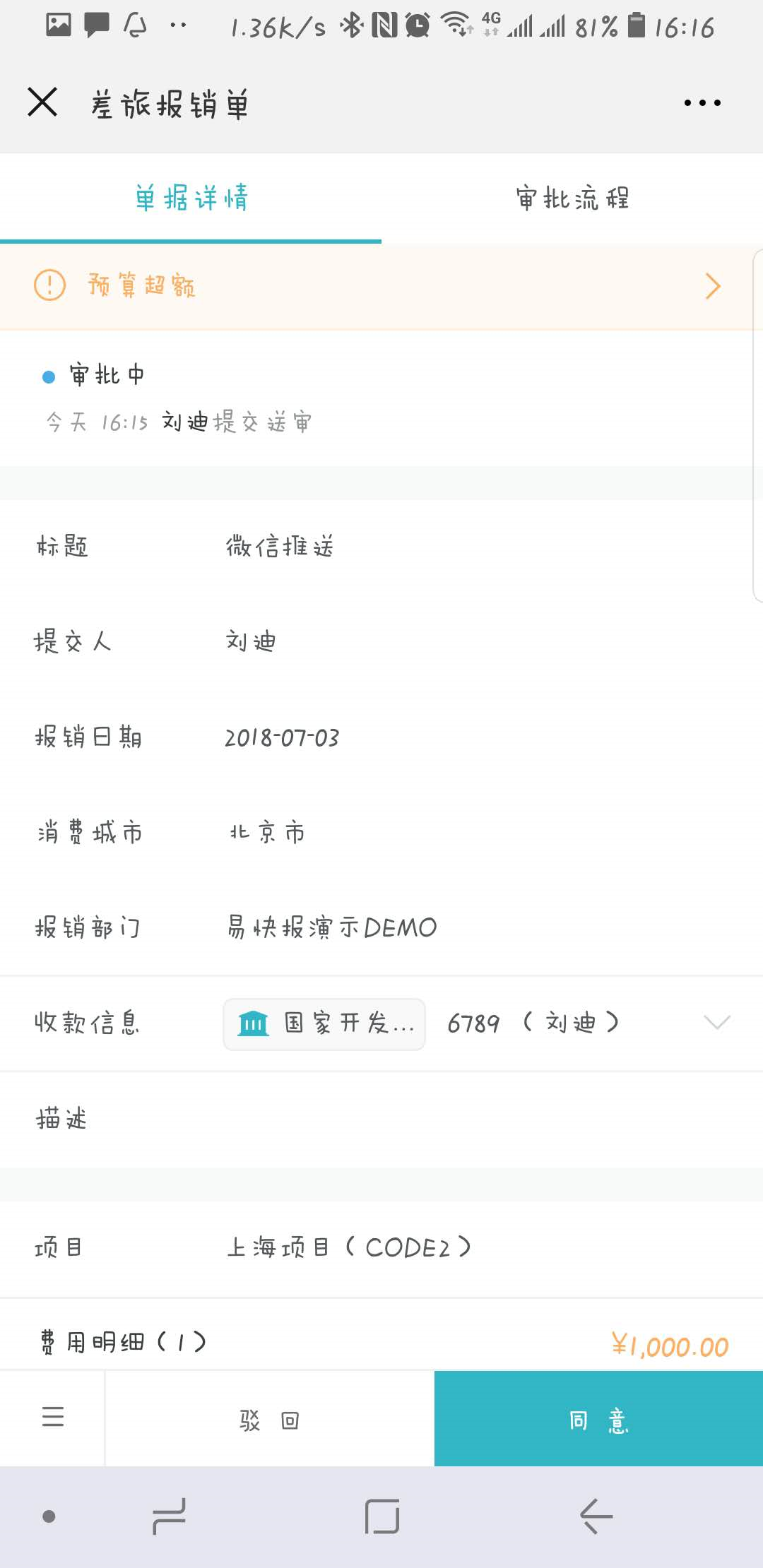The image size is (763, 1568).
Task: Tap 驳回 to reject the claim
Action: 270,1419
